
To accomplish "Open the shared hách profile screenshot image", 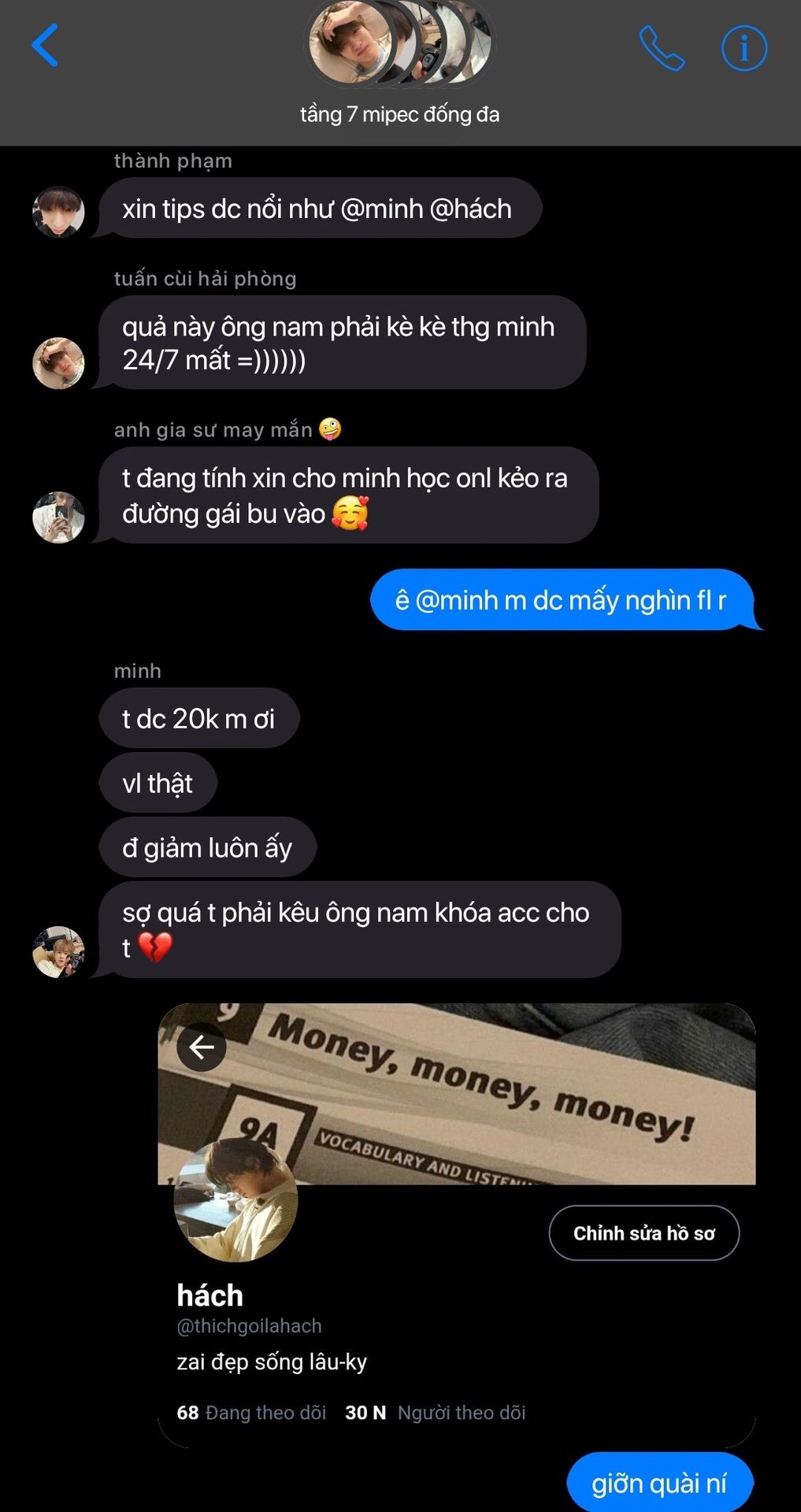I will pyautogui.click(x=457, y=1225).
